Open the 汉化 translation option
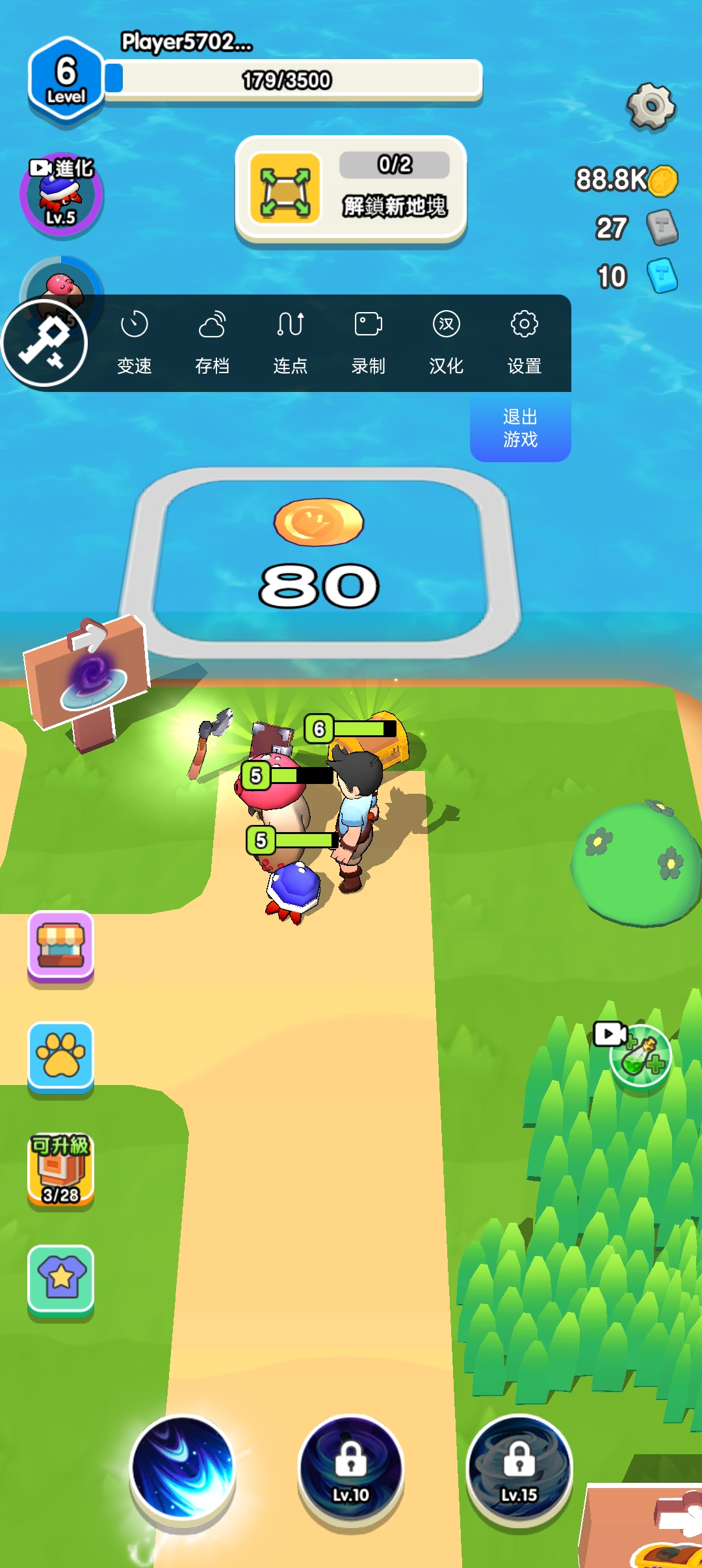 coord(447,342)
